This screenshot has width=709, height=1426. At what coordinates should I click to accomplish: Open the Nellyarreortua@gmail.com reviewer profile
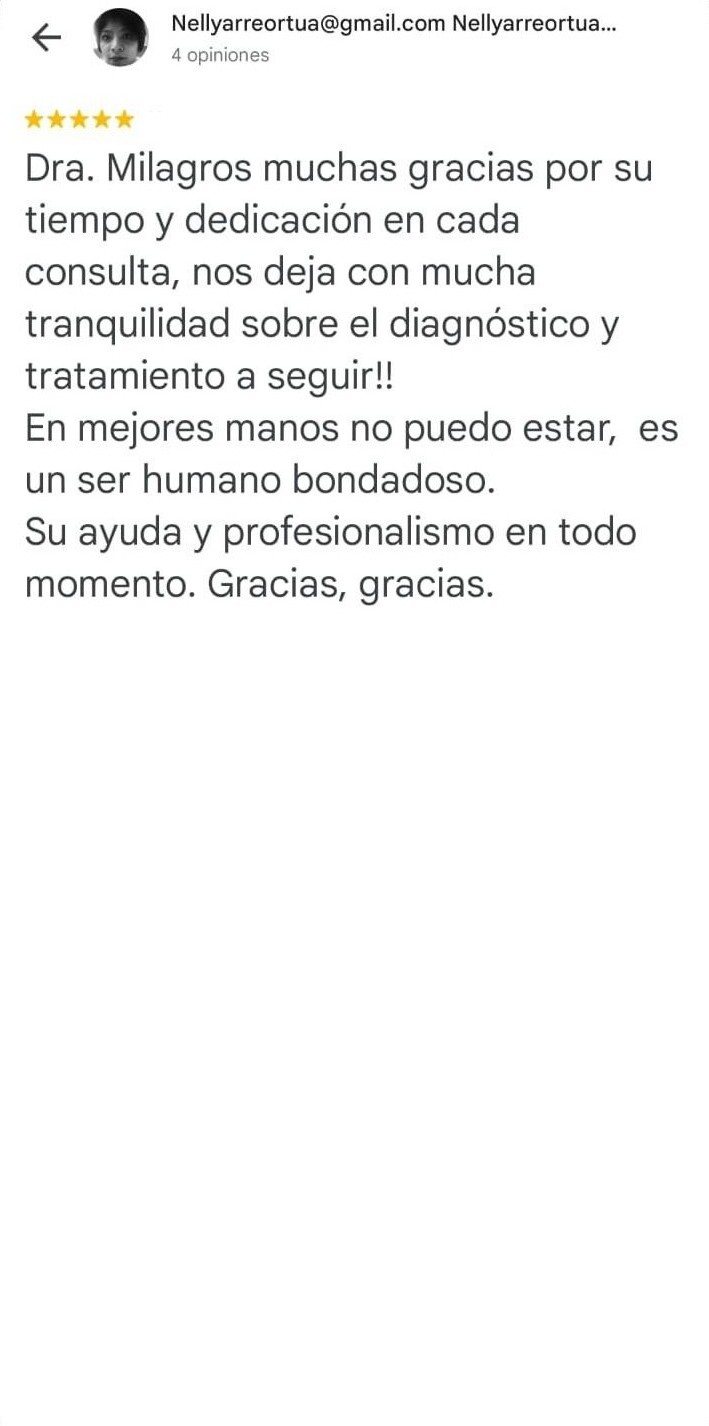coord(393,25)
